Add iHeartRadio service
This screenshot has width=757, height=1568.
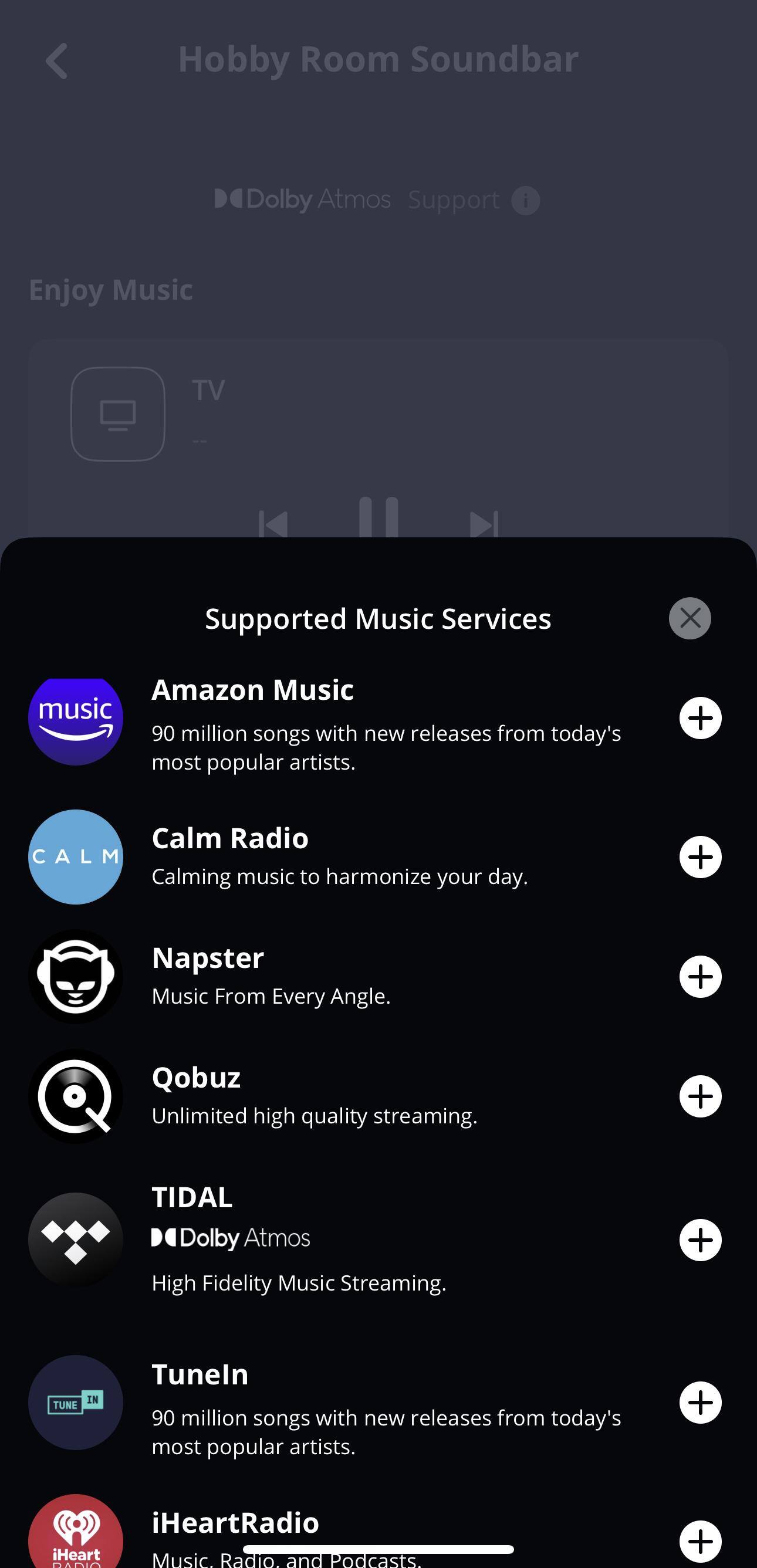700,1541
